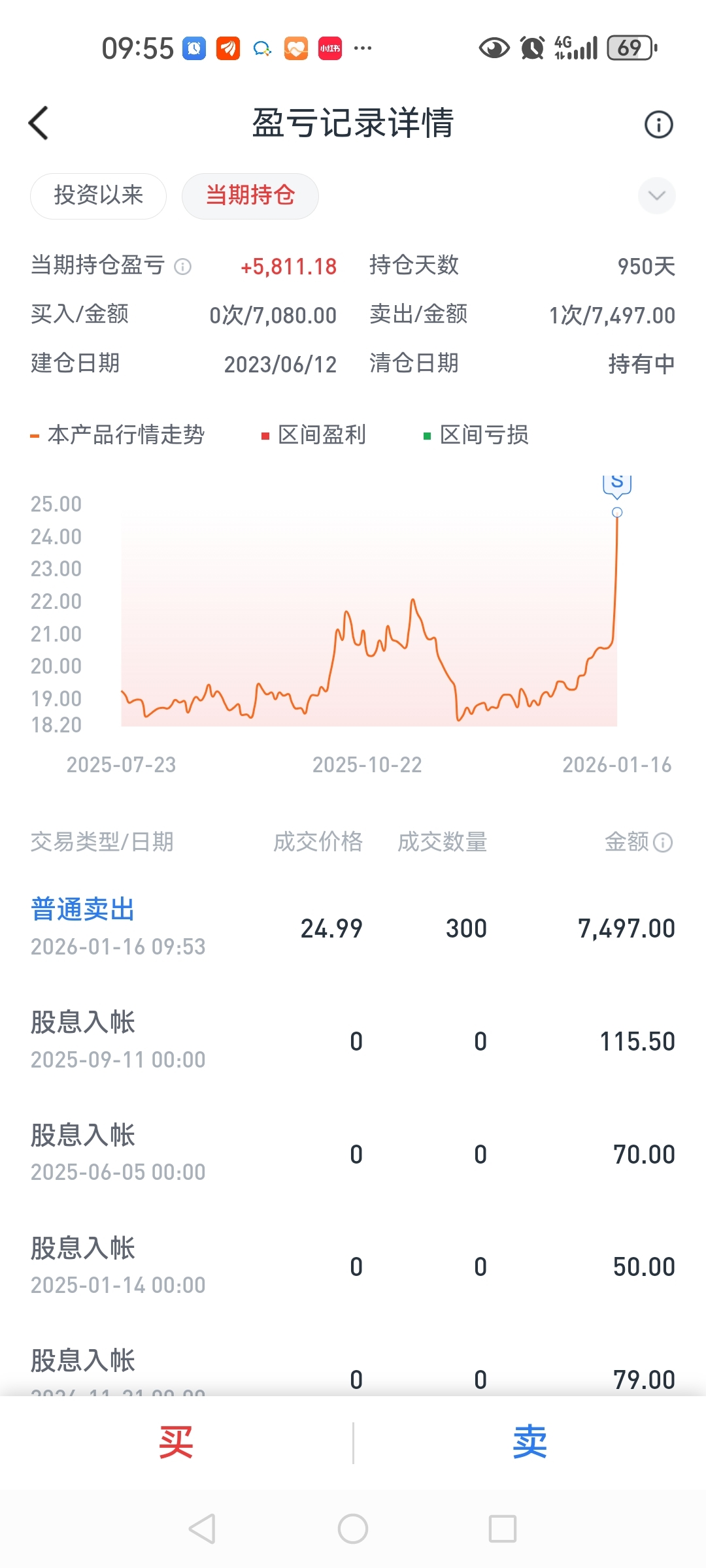Go back from 盈亏记录详情 page
The image size is (706, 1568).
39,123
